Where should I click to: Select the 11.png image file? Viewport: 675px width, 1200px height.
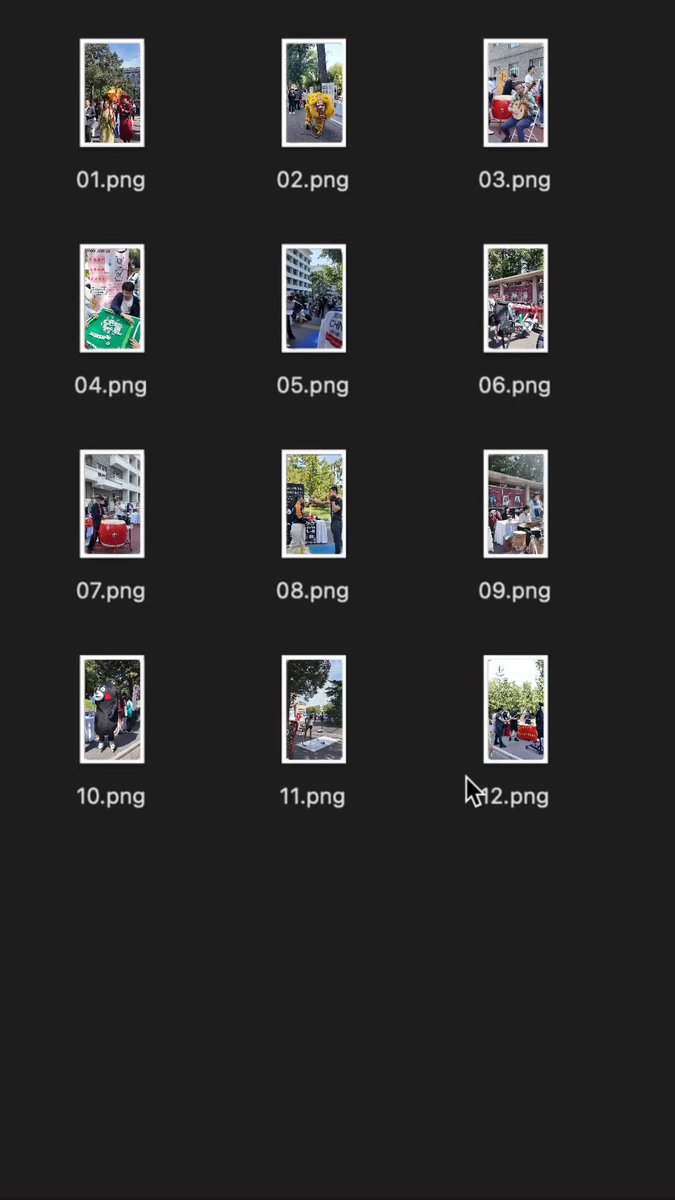314,709
